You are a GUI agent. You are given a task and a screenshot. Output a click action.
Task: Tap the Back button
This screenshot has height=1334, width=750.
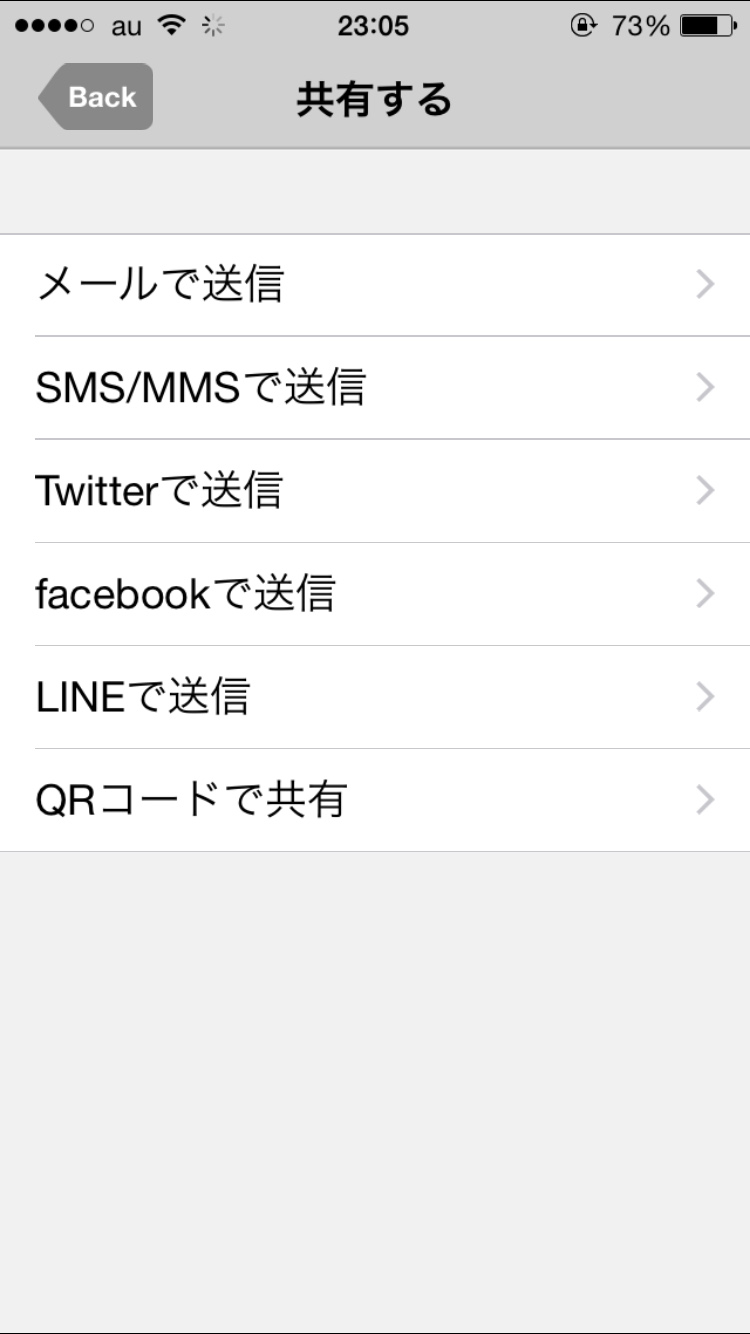pos(97,97)
